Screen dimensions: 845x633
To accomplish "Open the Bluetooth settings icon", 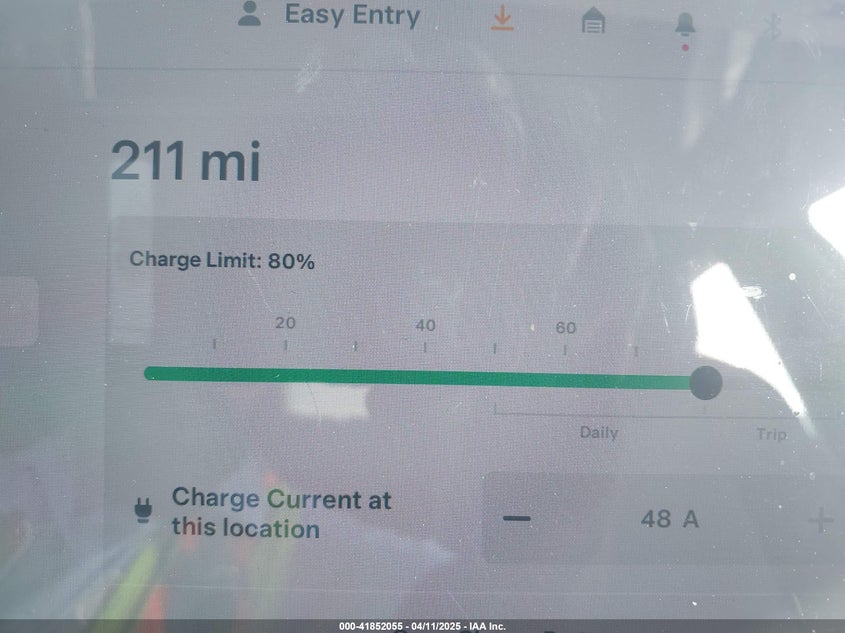I will click(771, 26).
